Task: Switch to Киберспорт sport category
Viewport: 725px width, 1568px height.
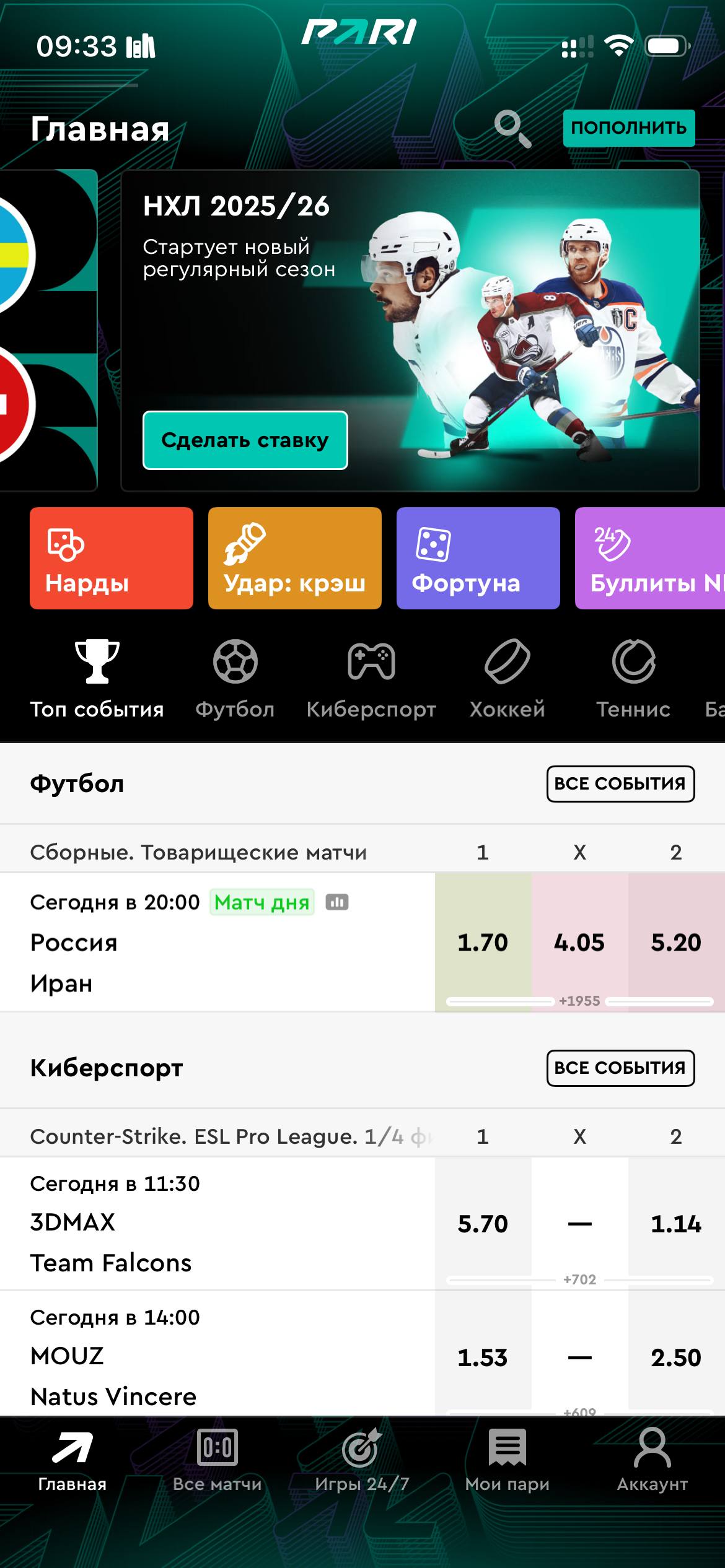Action: 371,679
